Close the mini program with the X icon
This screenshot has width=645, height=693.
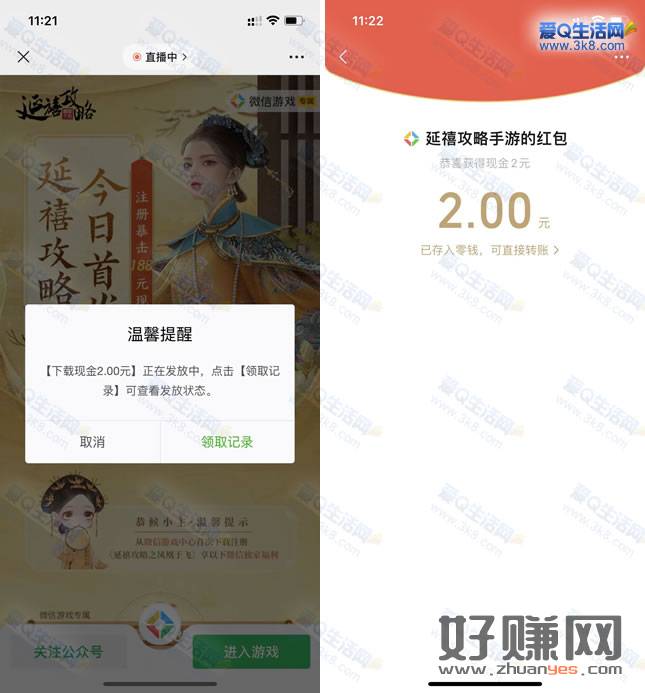coord(24,57)
